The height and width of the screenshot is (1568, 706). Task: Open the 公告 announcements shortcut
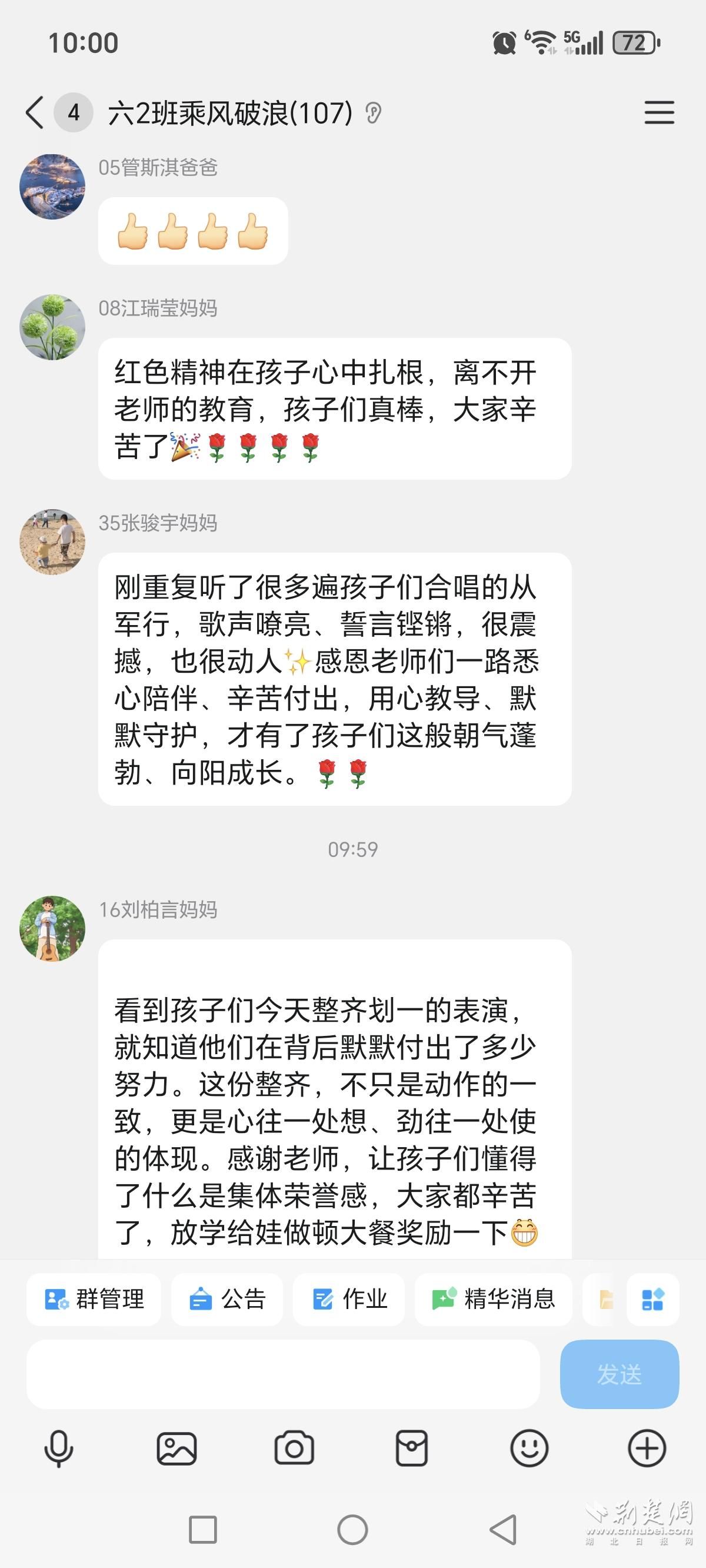coord(227,1300)
